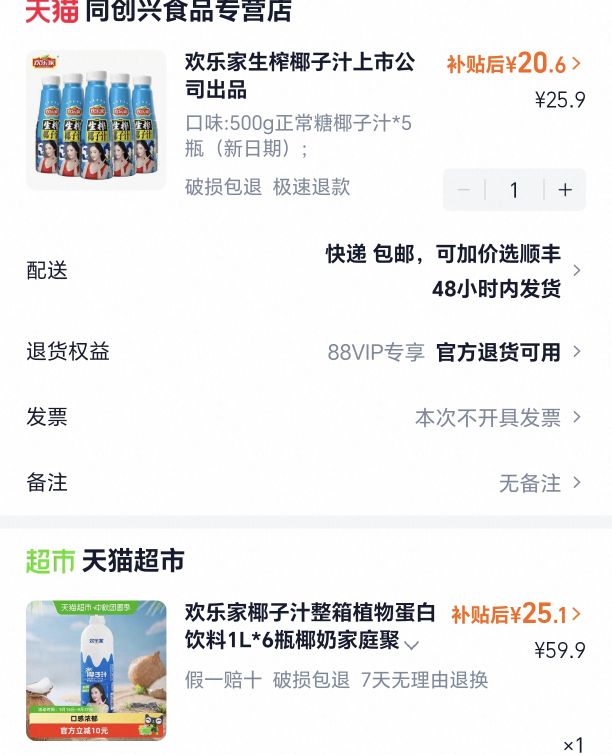Open the 备注 note row
This screenshot has width=612, height=755.
306,482
